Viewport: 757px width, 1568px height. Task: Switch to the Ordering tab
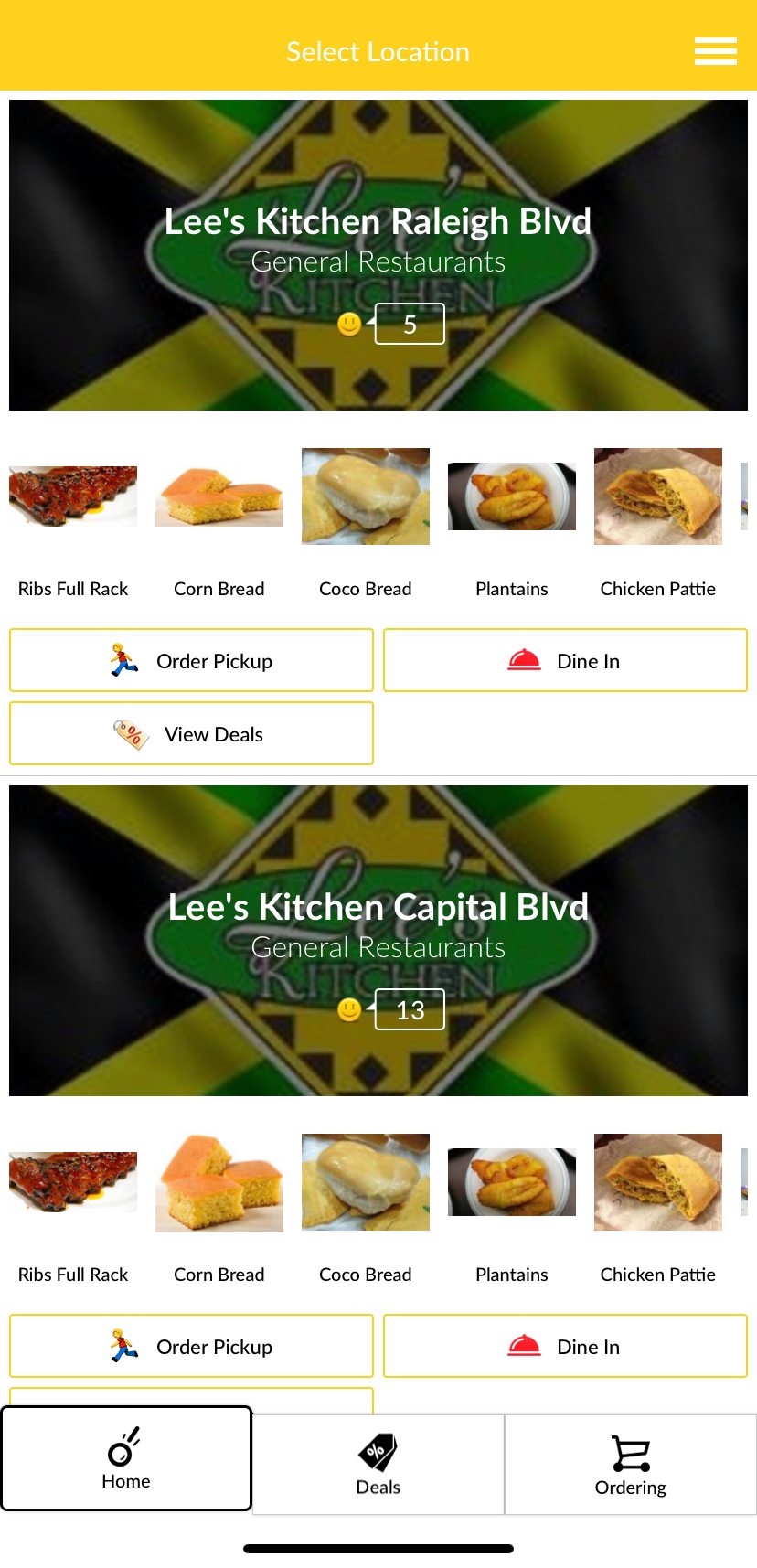coord(630,1465)
